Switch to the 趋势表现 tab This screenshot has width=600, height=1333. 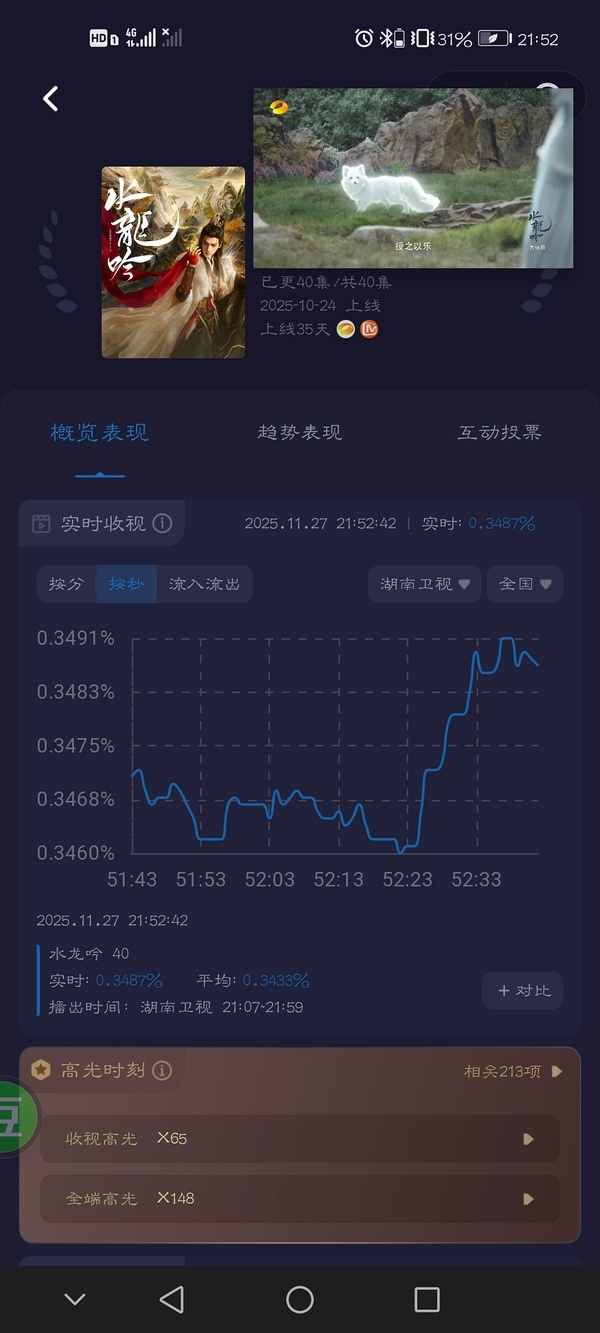coord(299,432)
